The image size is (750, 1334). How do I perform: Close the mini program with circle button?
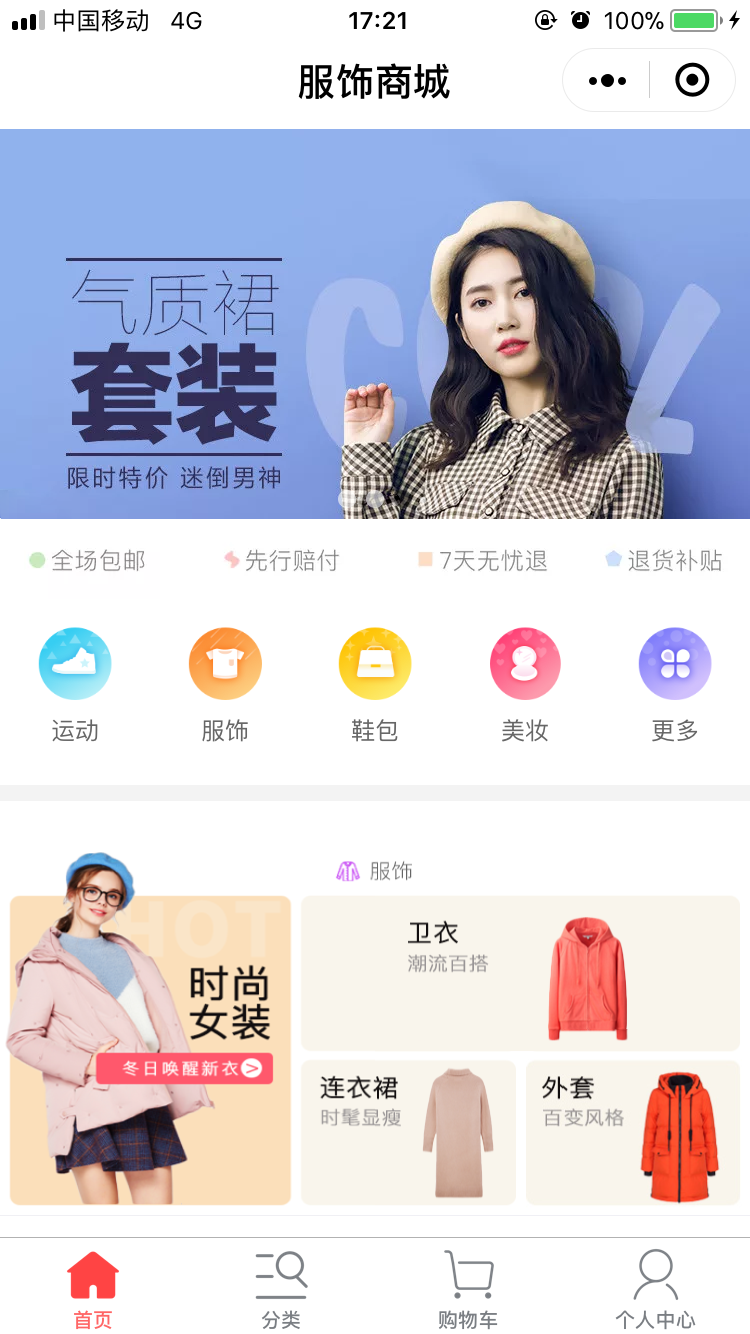click(x=692, y=81)
